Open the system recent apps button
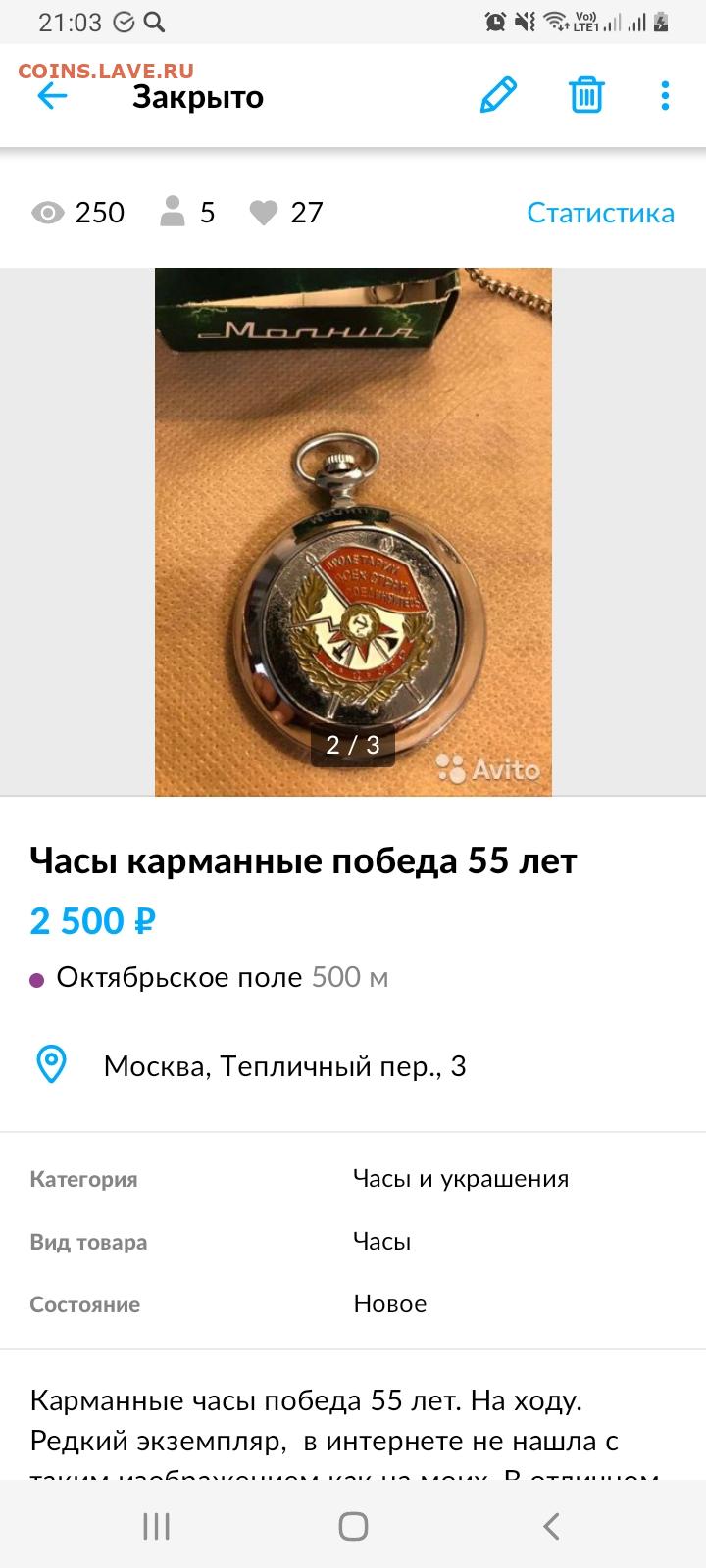 (157, 1526)
